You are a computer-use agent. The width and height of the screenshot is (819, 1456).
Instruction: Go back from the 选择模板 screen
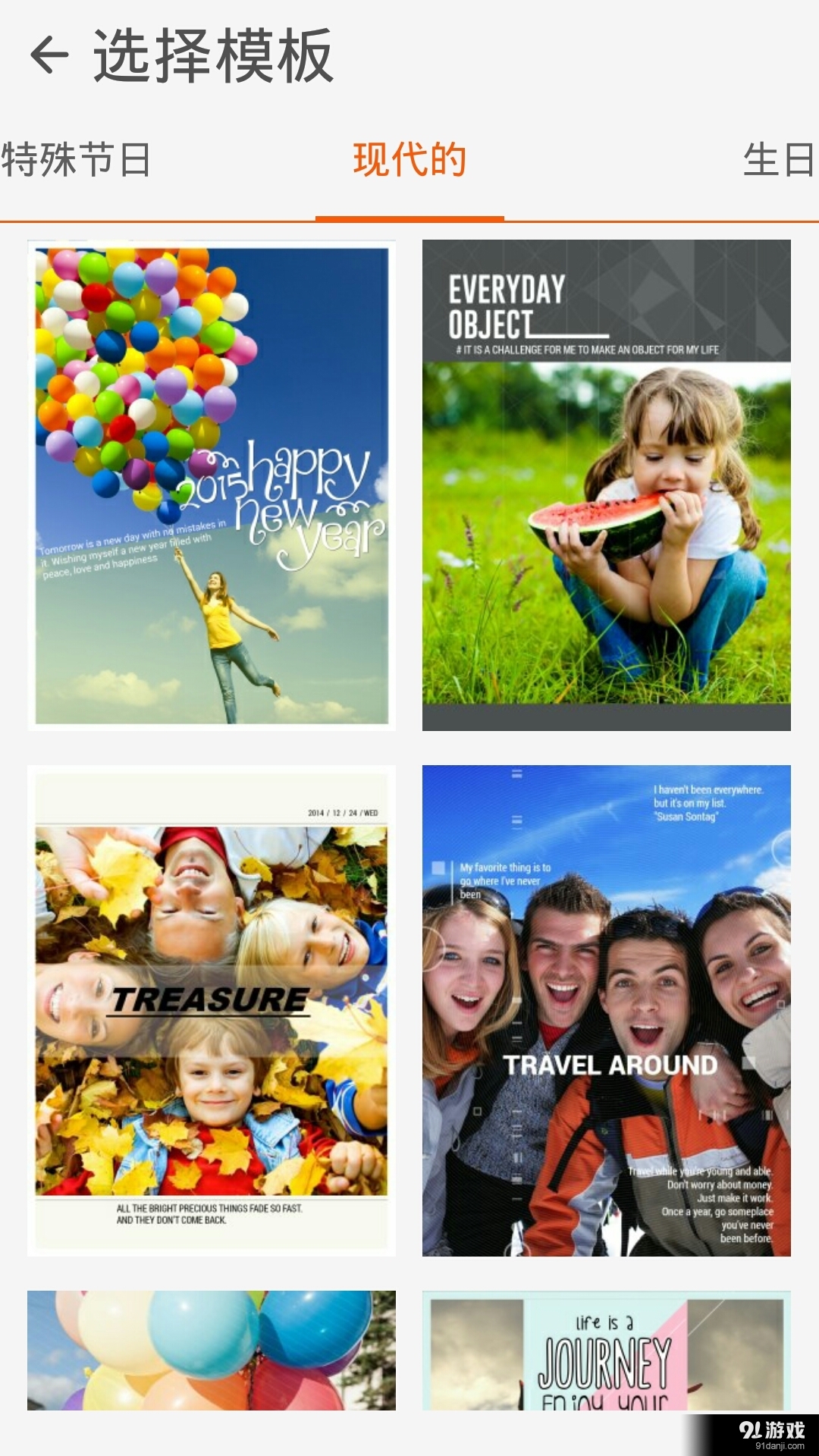[x=50, y=55]
